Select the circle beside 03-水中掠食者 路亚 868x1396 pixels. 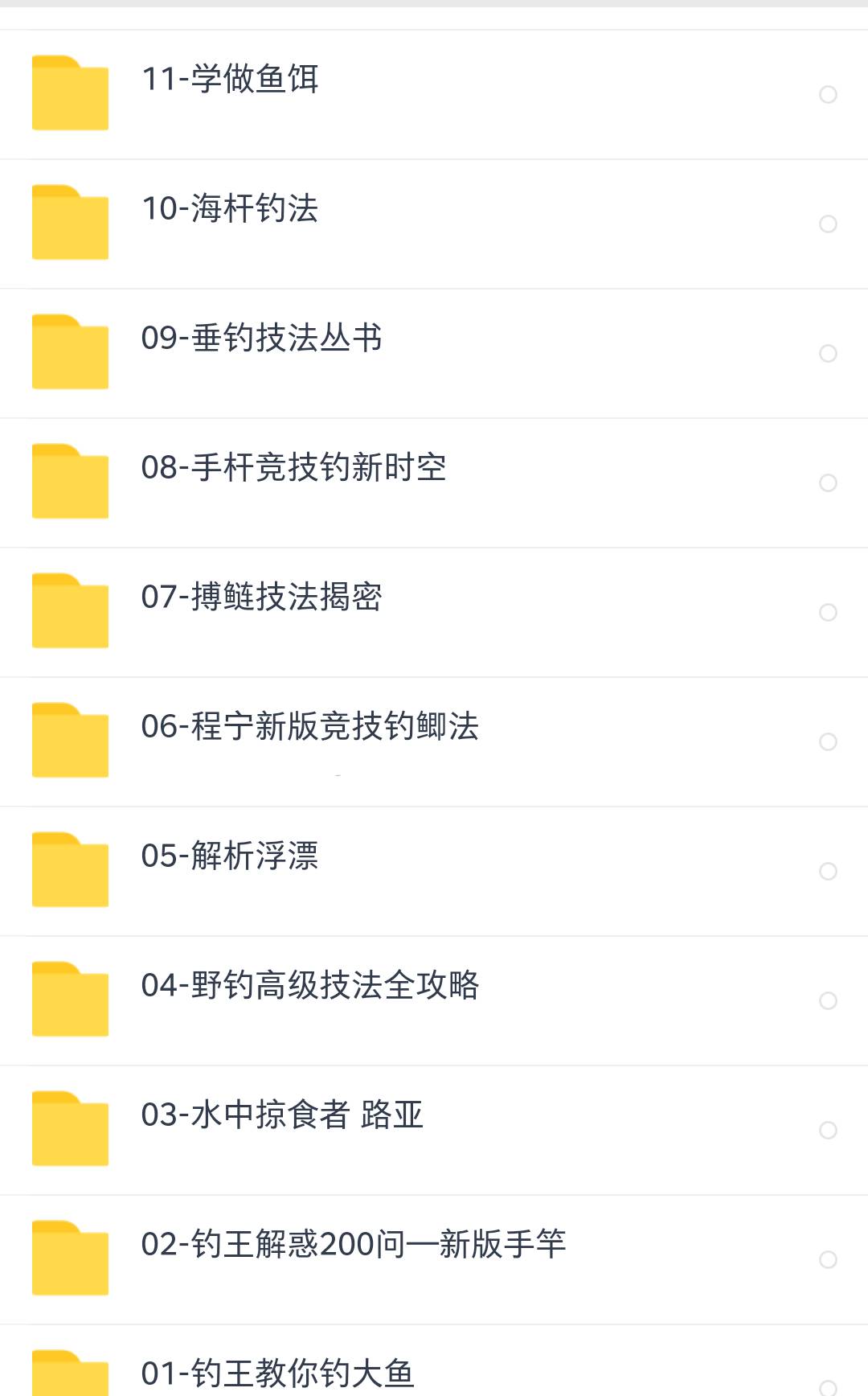tap(828, 1131)
